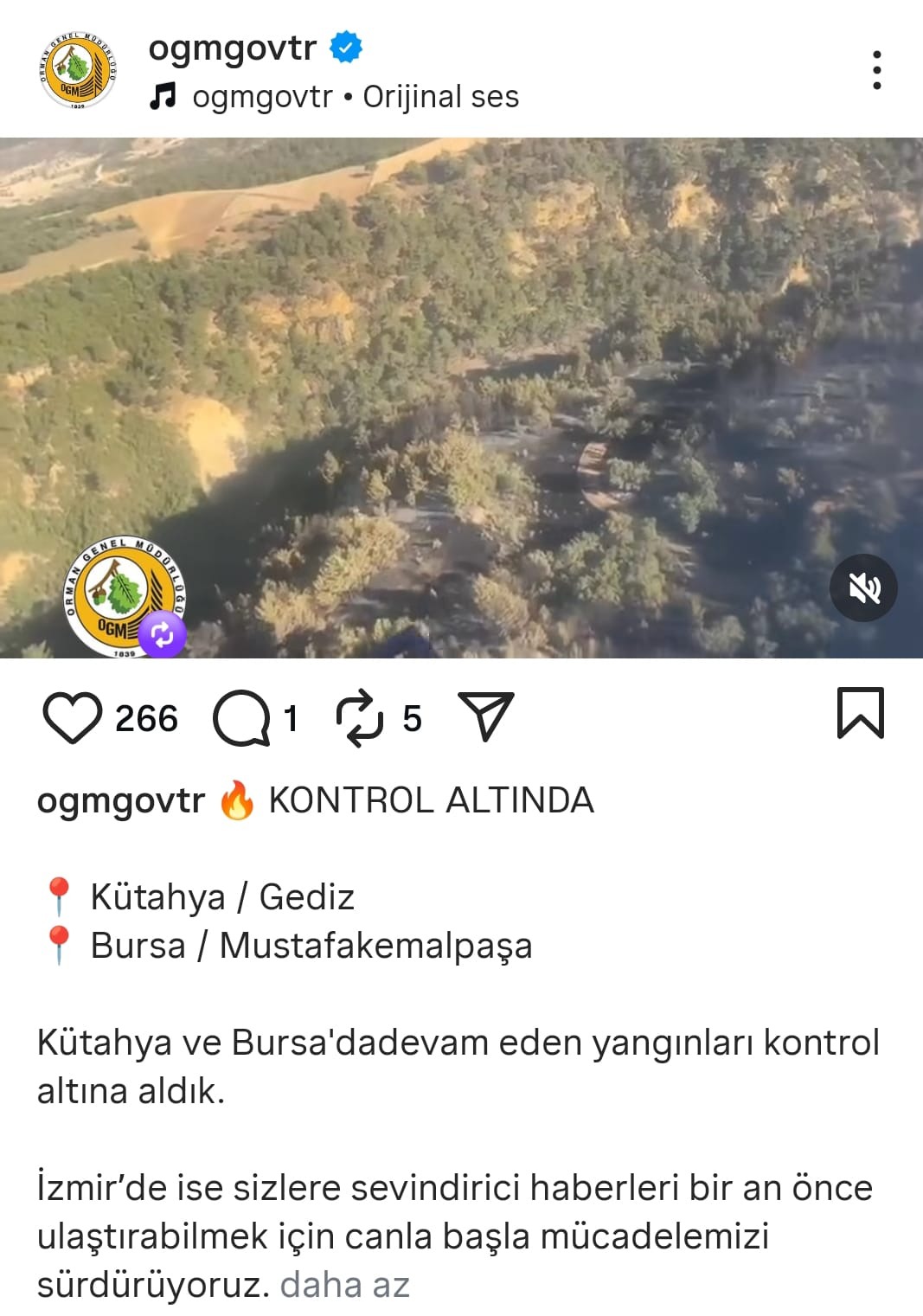Tap ogmgovtr username in the caption
The image size is (923, 1316).
click(x=120, y=800)
